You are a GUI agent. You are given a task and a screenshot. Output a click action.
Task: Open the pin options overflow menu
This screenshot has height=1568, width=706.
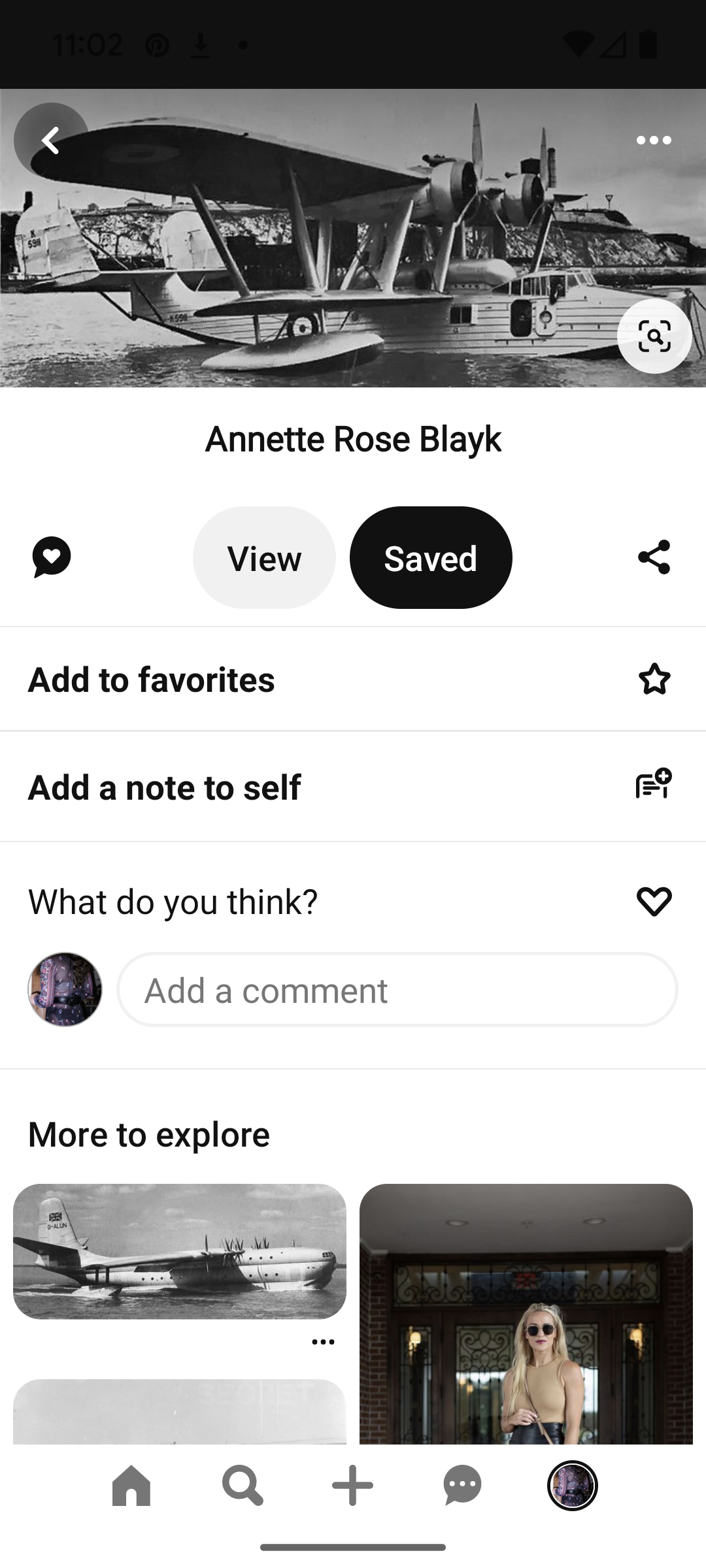654,139
